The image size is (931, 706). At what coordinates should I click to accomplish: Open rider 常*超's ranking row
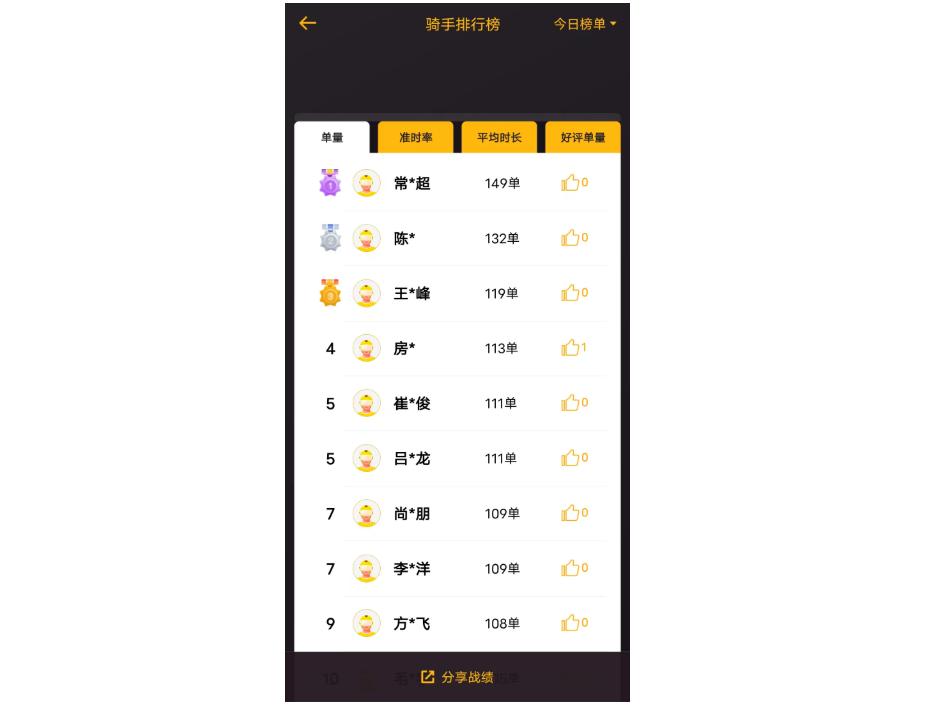click(457, 184)
